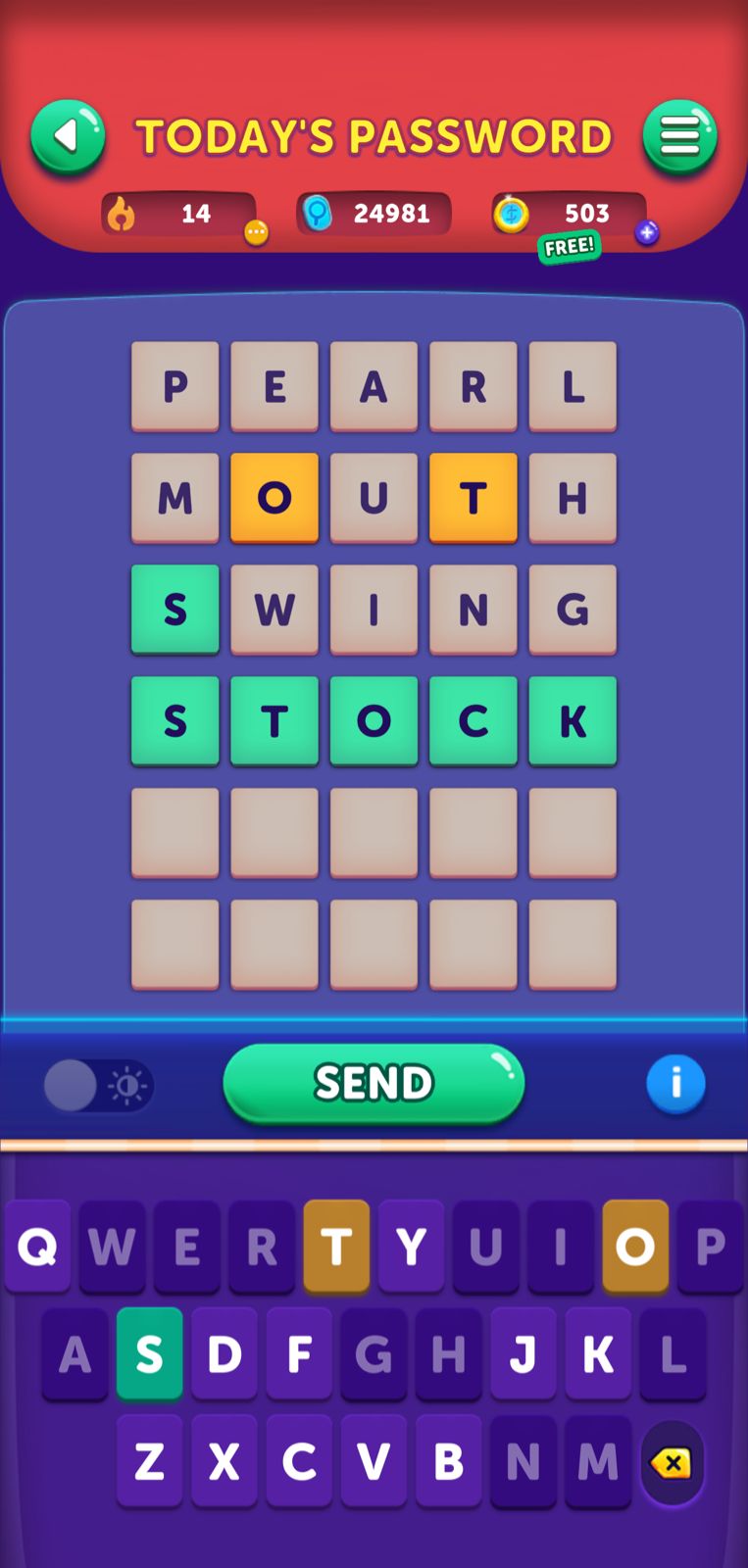Open the blue info button

[x=675, y=1084]
